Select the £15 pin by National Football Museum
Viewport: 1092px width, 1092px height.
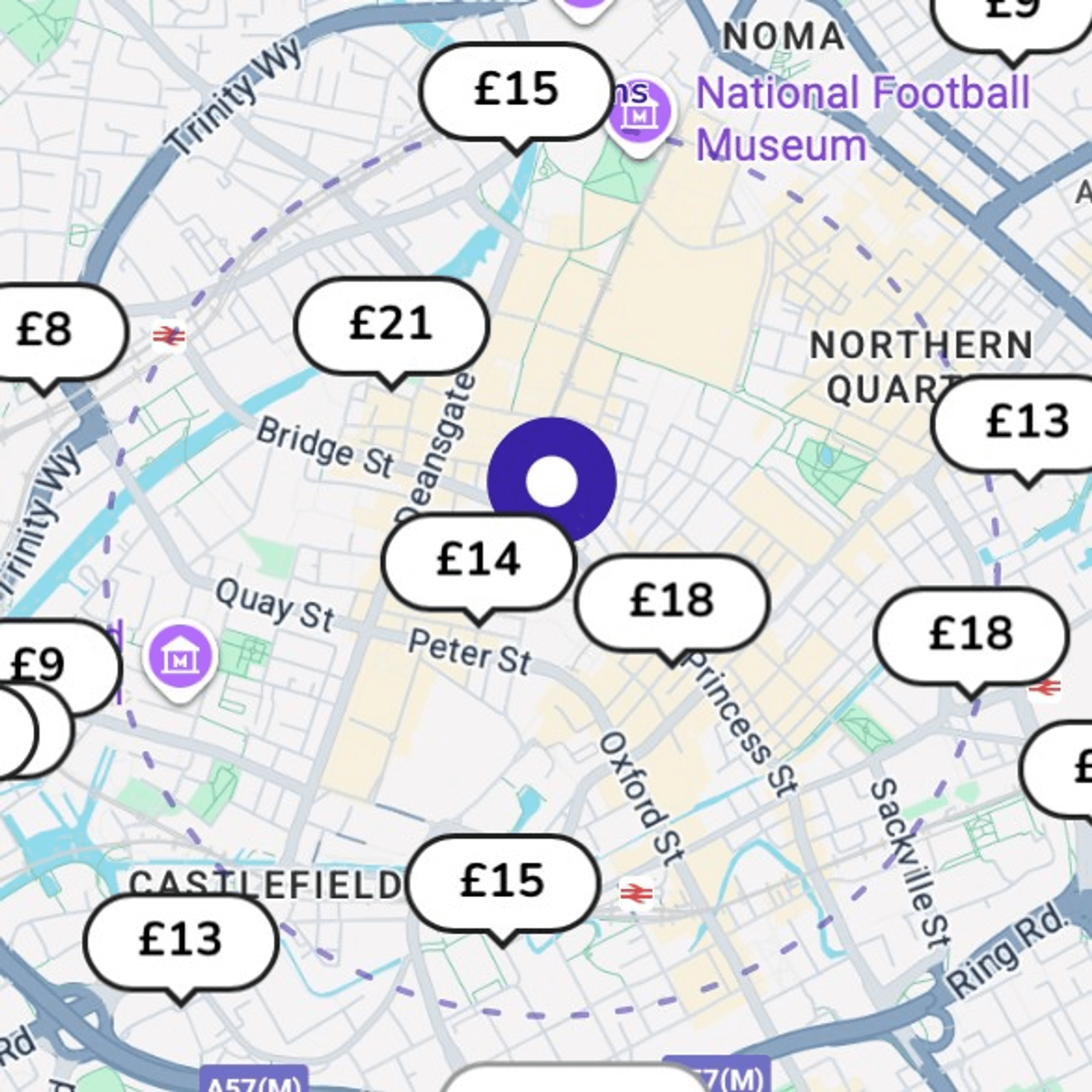tap(516, 91)
